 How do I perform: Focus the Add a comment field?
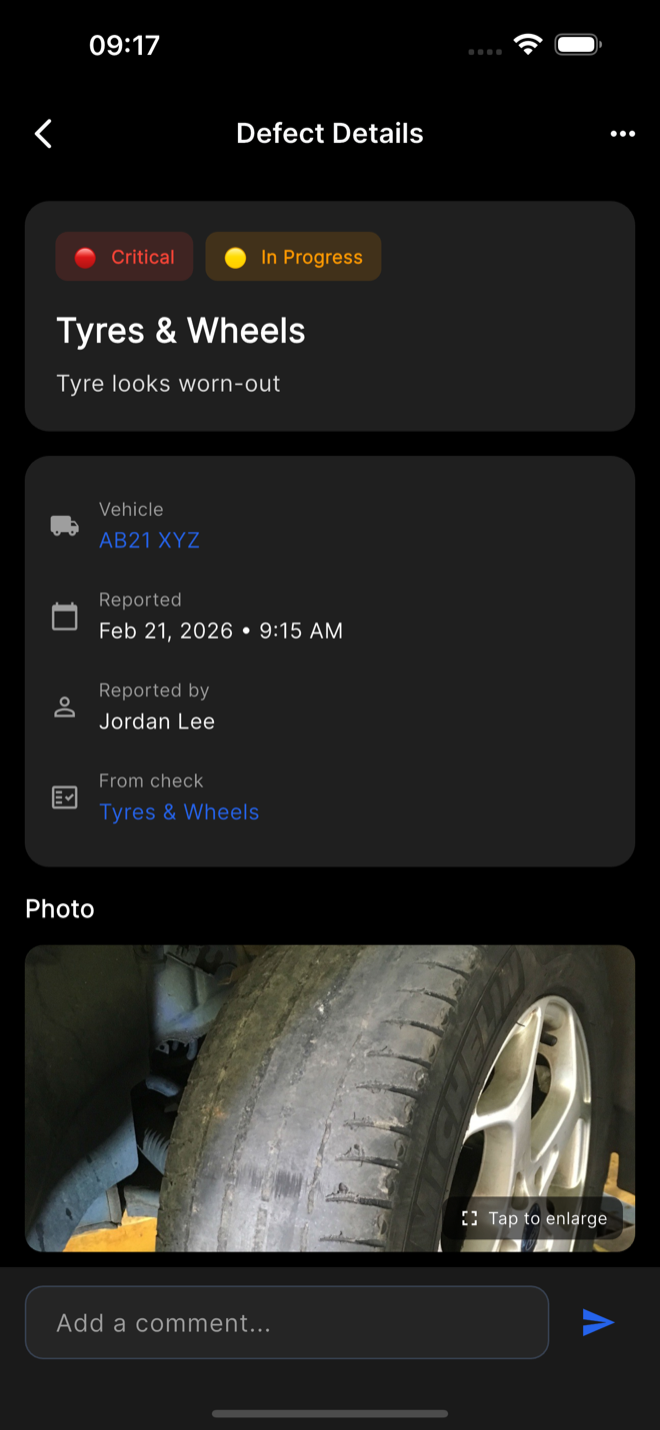[x=286, y=1323]
